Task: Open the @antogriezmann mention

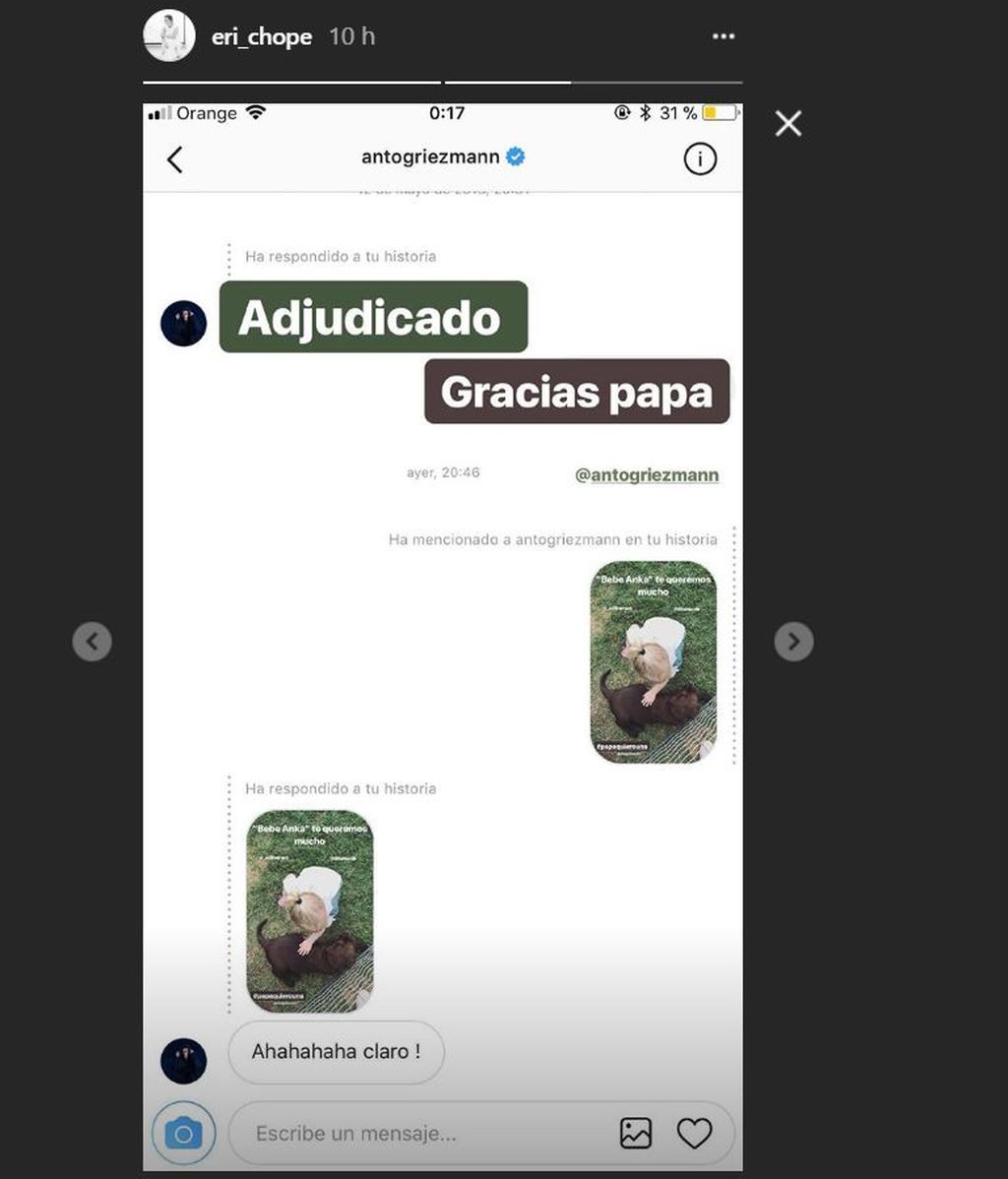Action: (647, 475)
